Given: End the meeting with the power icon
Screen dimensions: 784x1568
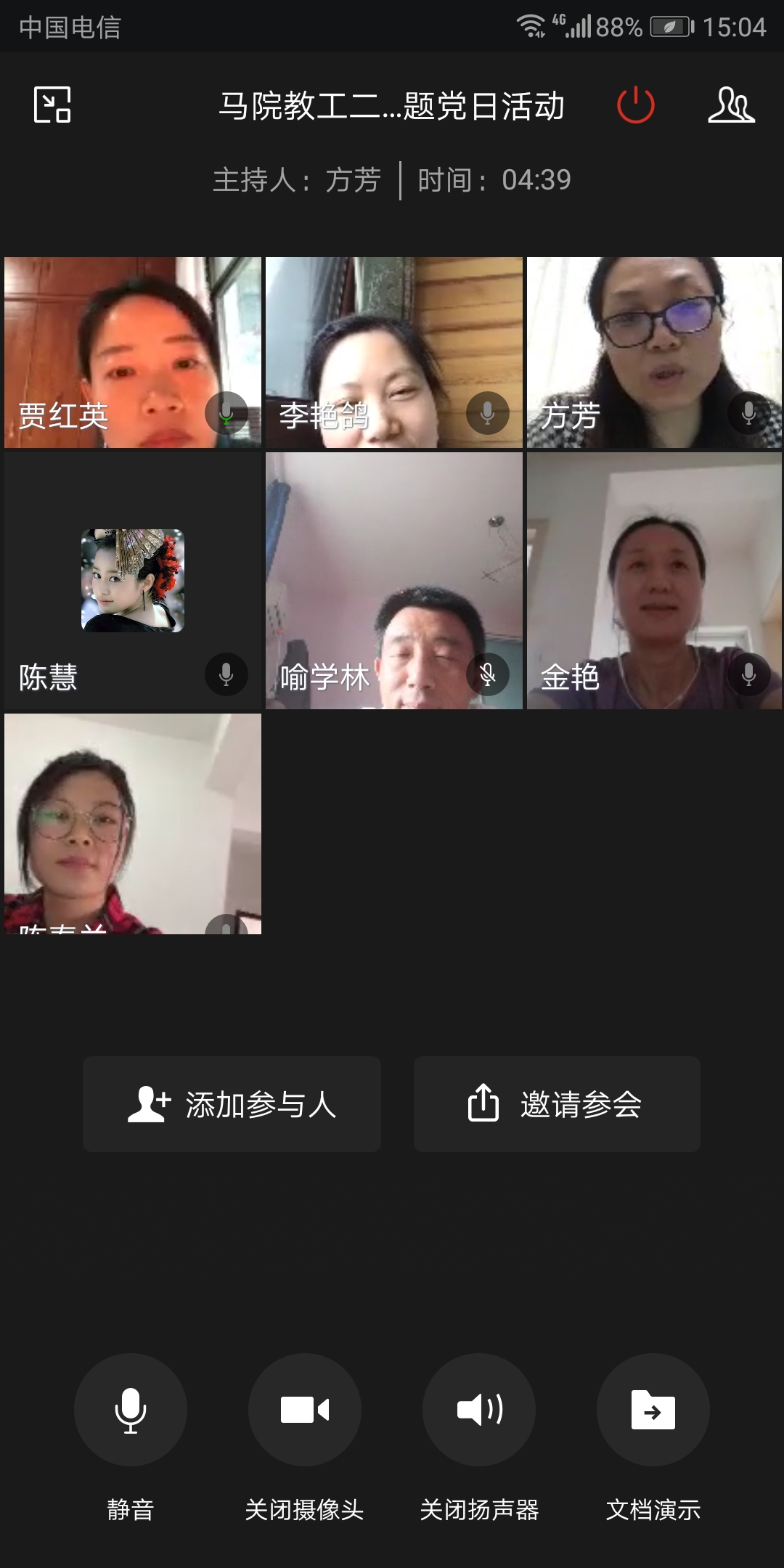Looking at the screenshot, I should 635,105.
